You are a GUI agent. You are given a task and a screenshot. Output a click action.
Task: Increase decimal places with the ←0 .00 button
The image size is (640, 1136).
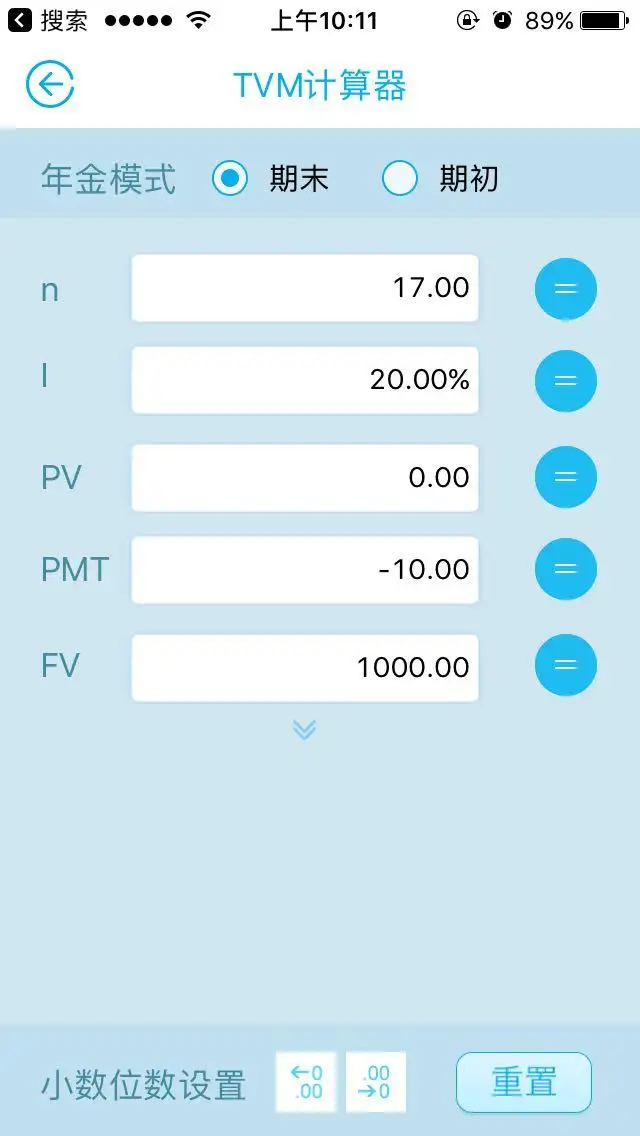[x=306, y=1082]
